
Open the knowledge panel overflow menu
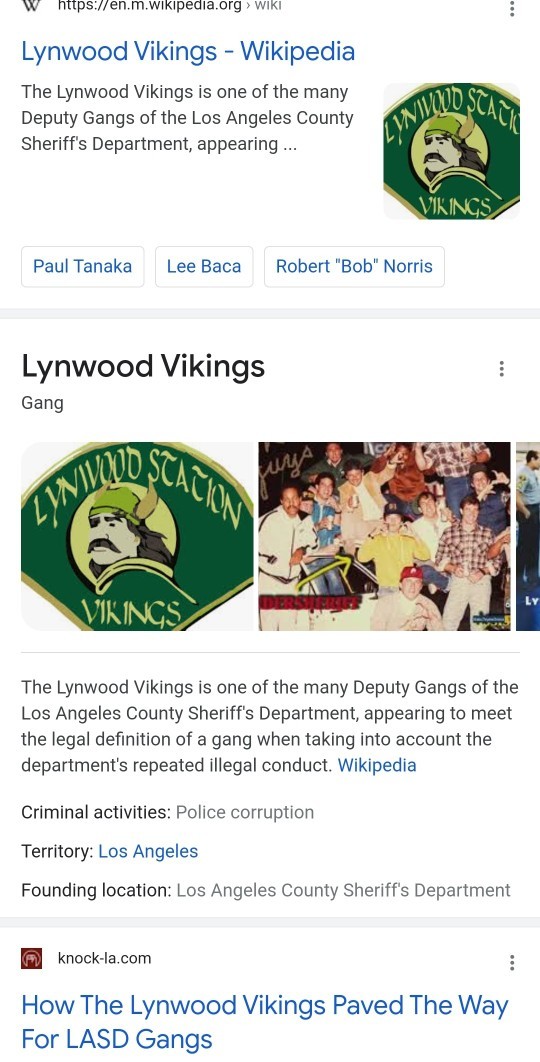[x=501, y=368]
